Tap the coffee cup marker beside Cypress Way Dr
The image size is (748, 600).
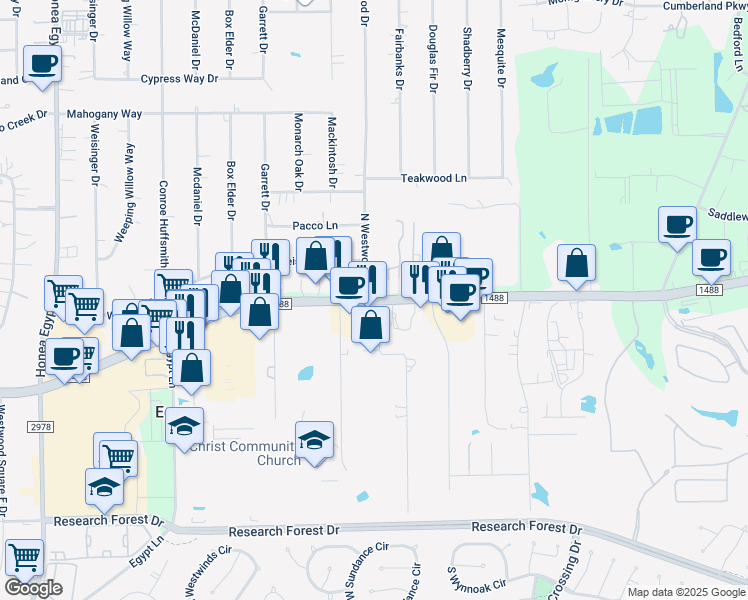coord(42,65)
